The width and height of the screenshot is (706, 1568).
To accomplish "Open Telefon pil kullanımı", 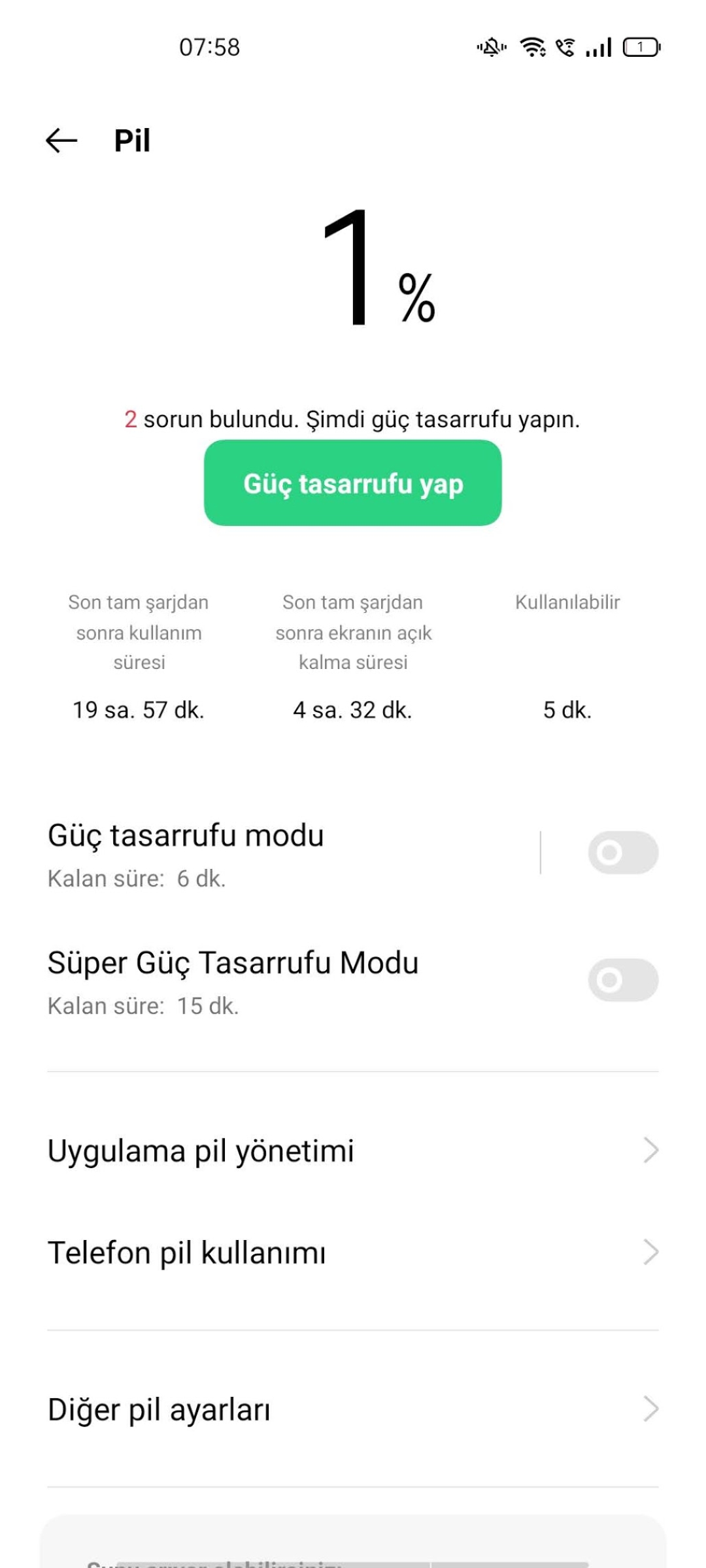I will (353, 1252).
